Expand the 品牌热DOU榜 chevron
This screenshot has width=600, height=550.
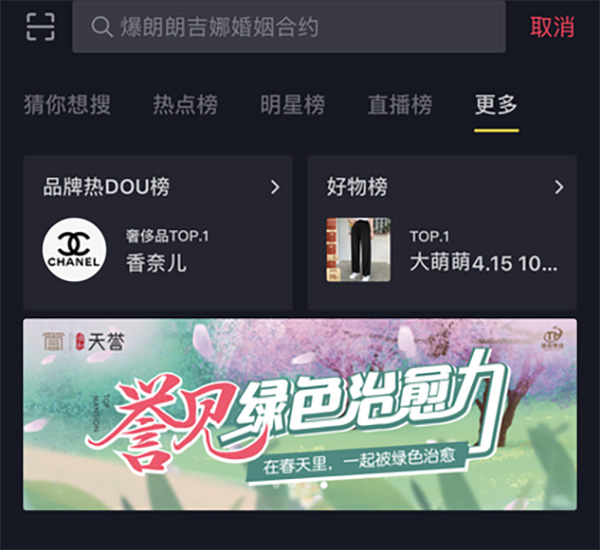(x=275, y=187)
